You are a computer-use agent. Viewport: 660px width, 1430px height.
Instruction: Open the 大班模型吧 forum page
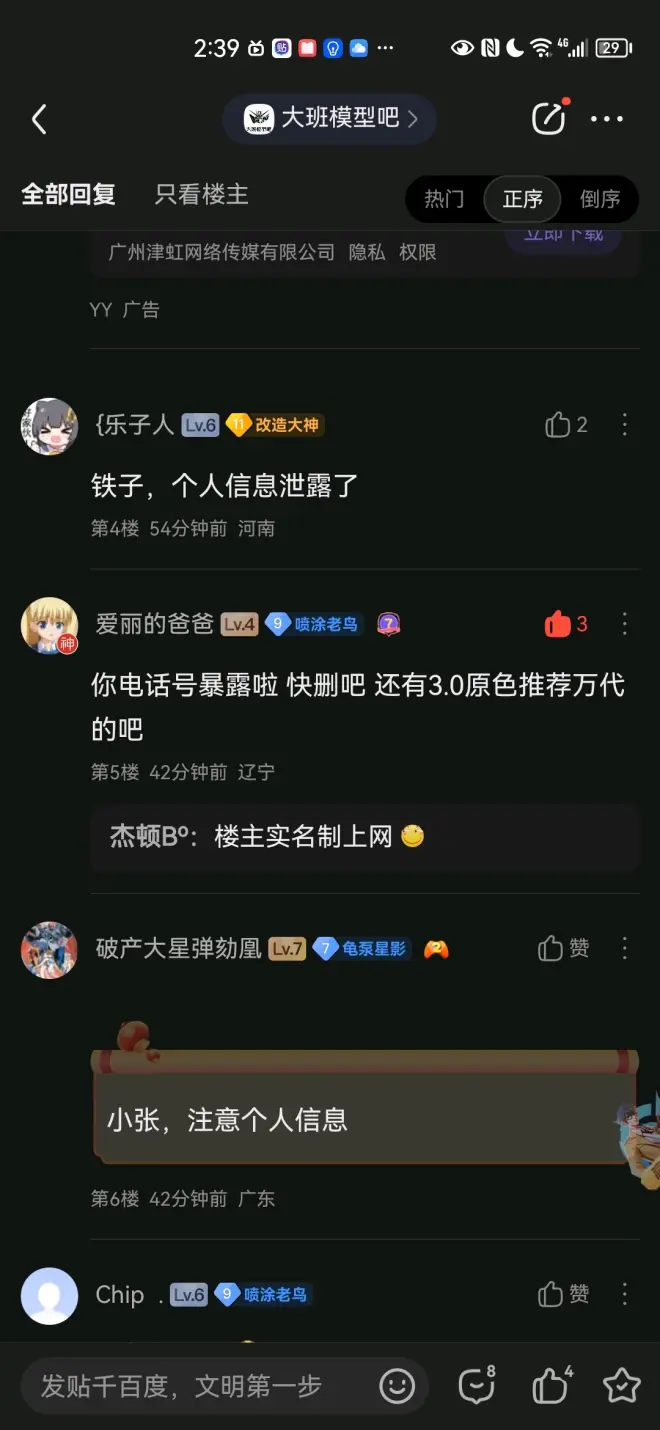[329, 119]
